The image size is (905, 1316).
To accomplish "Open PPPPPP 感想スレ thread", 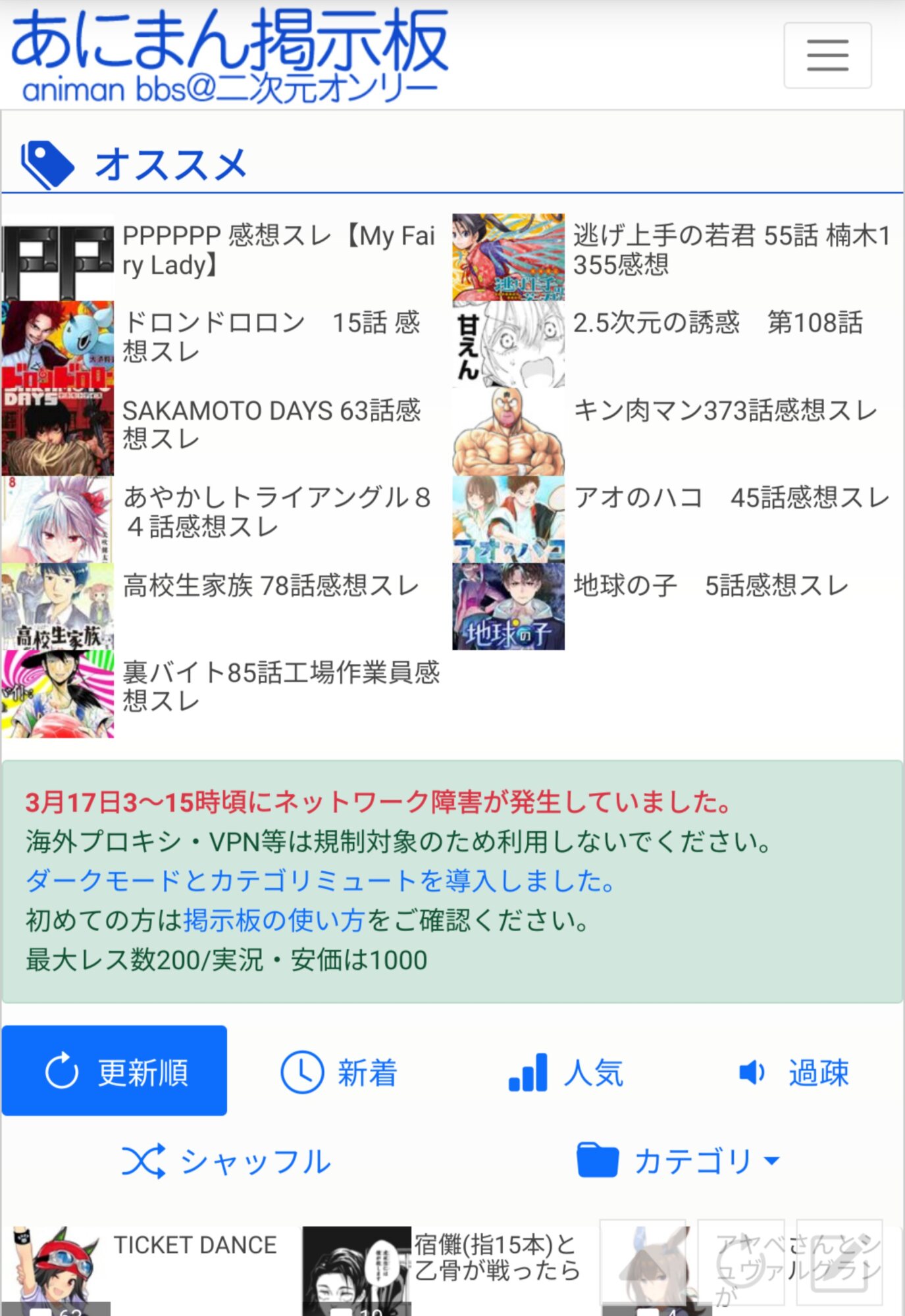I will pos(278,250).
